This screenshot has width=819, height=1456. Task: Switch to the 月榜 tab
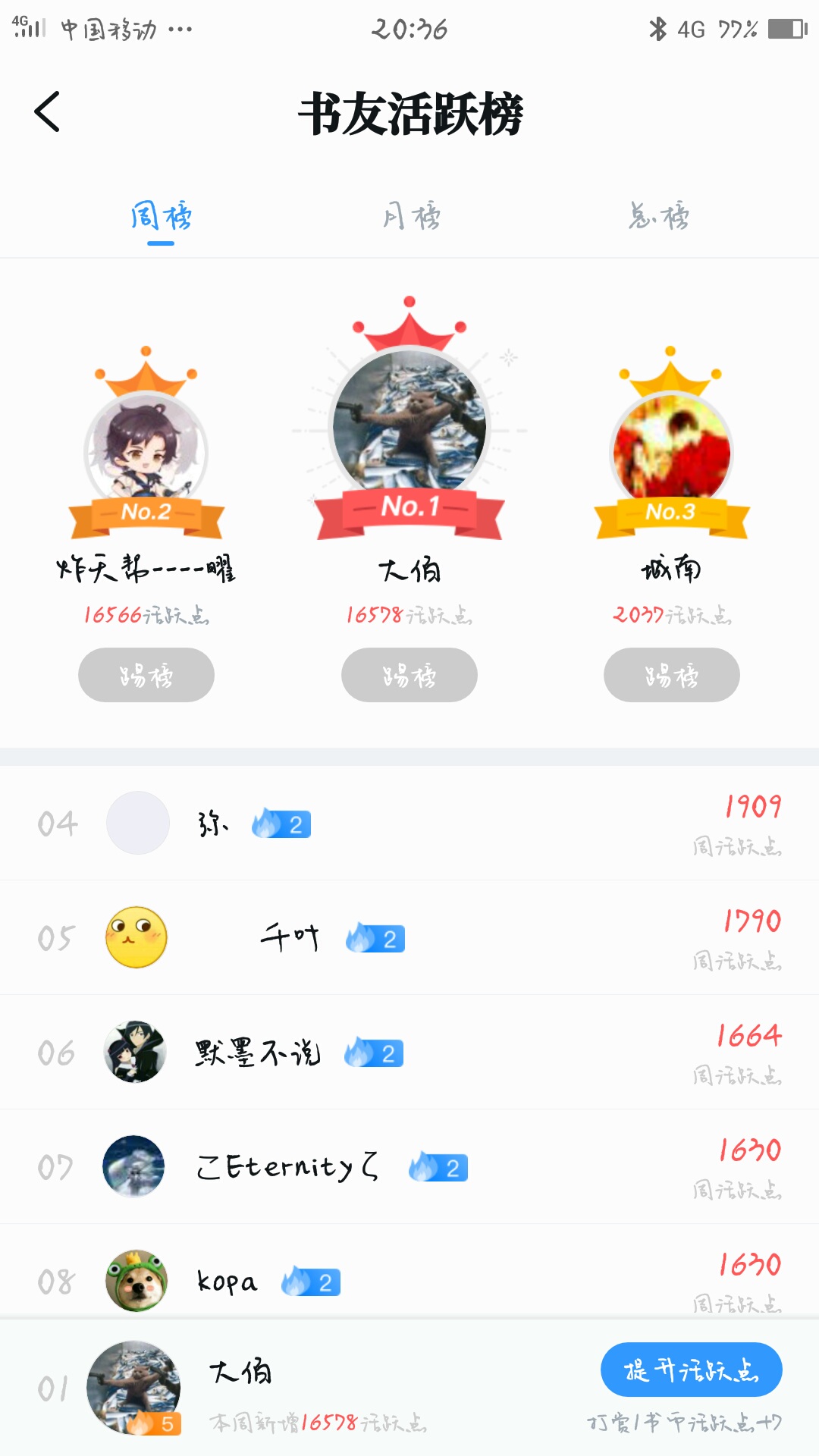click(411, 218)
